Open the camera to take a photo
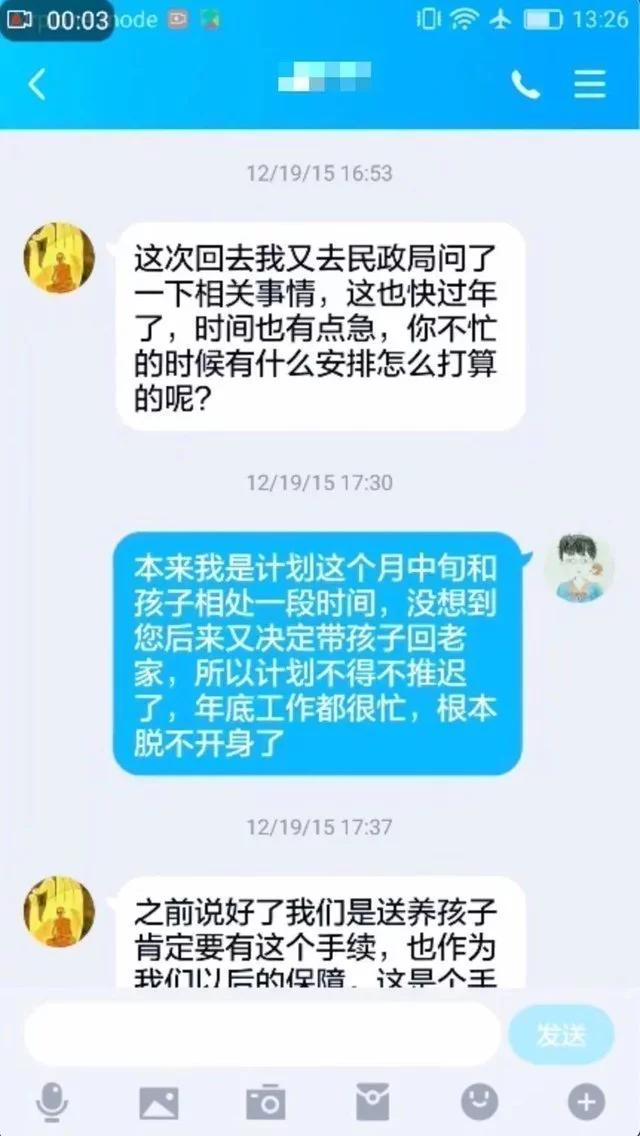The height and width of the screenshot is (1136, 640). click(x=266, y=1103)
